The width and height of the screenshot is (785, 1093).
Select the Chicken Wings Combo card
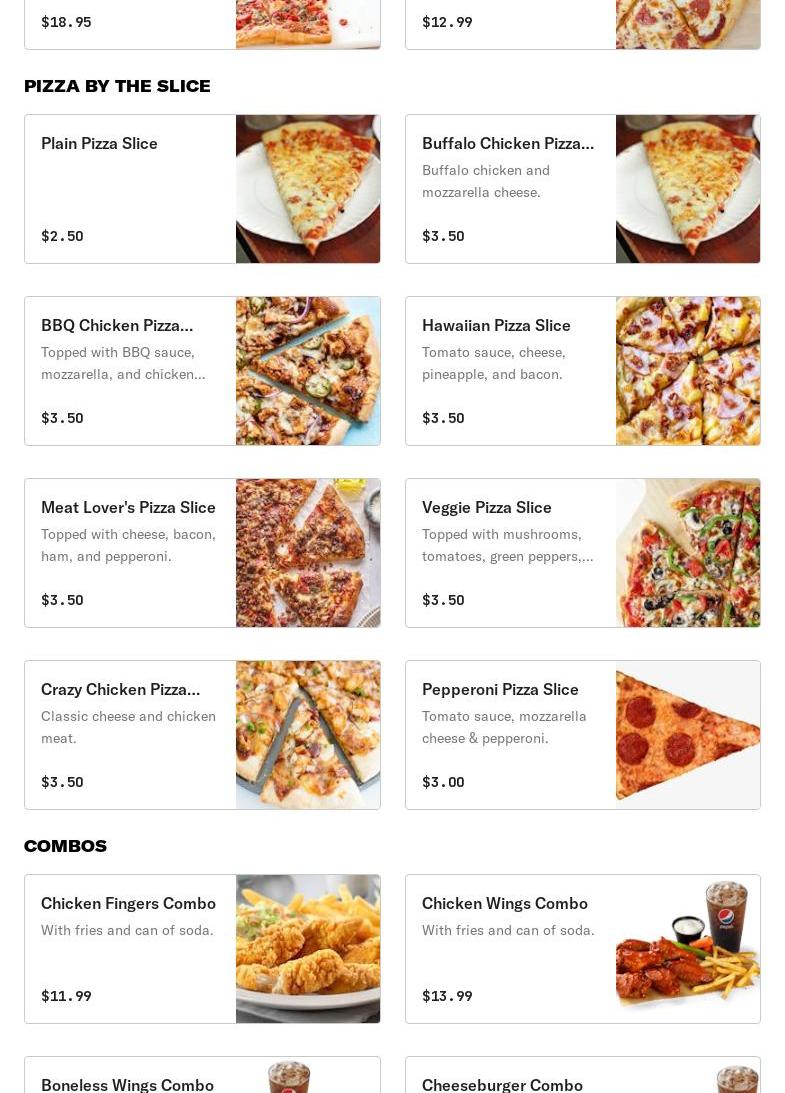point(582,949)
